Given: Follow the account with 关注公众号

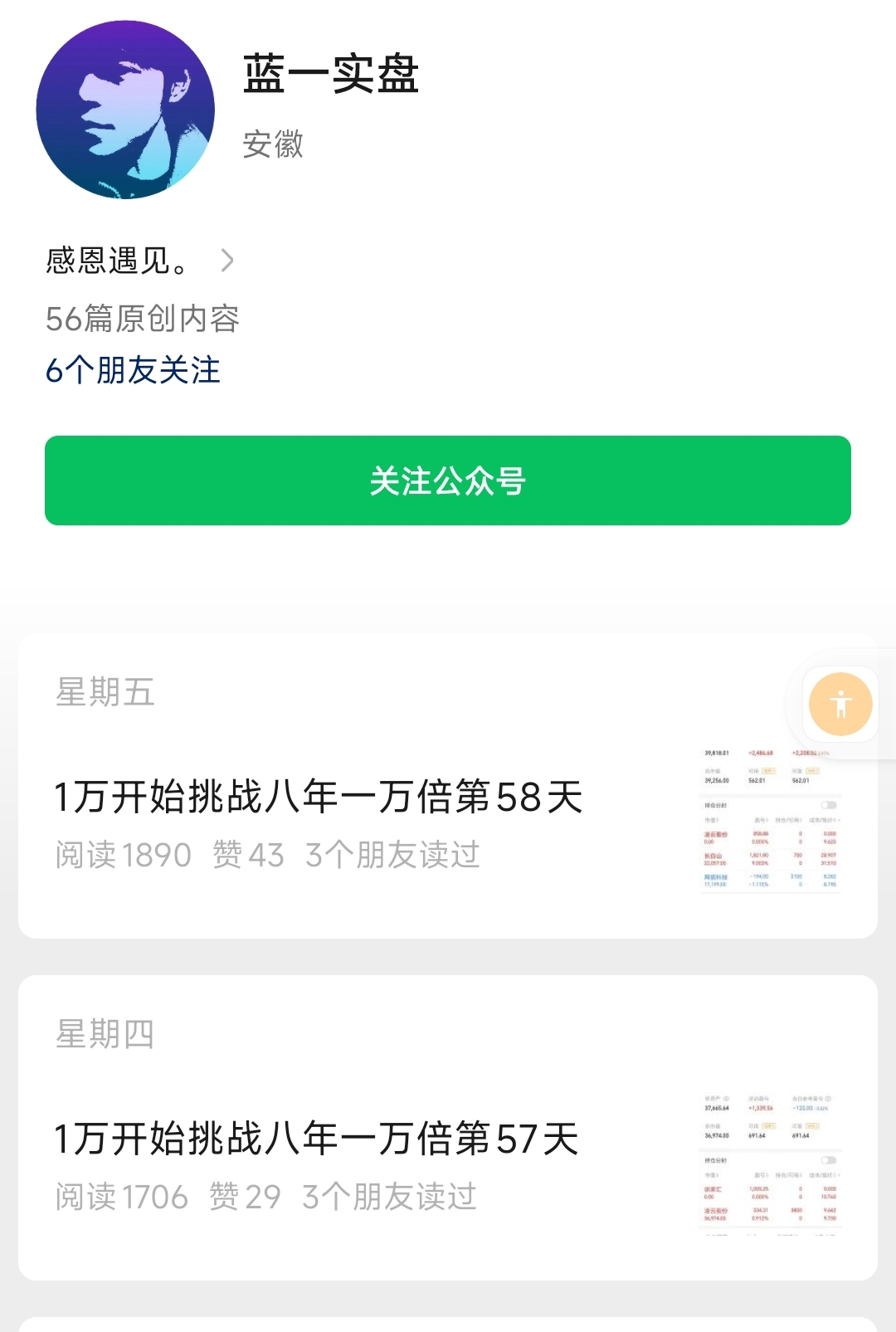Looking at the screenshot, I should click(x=448, y=481).
